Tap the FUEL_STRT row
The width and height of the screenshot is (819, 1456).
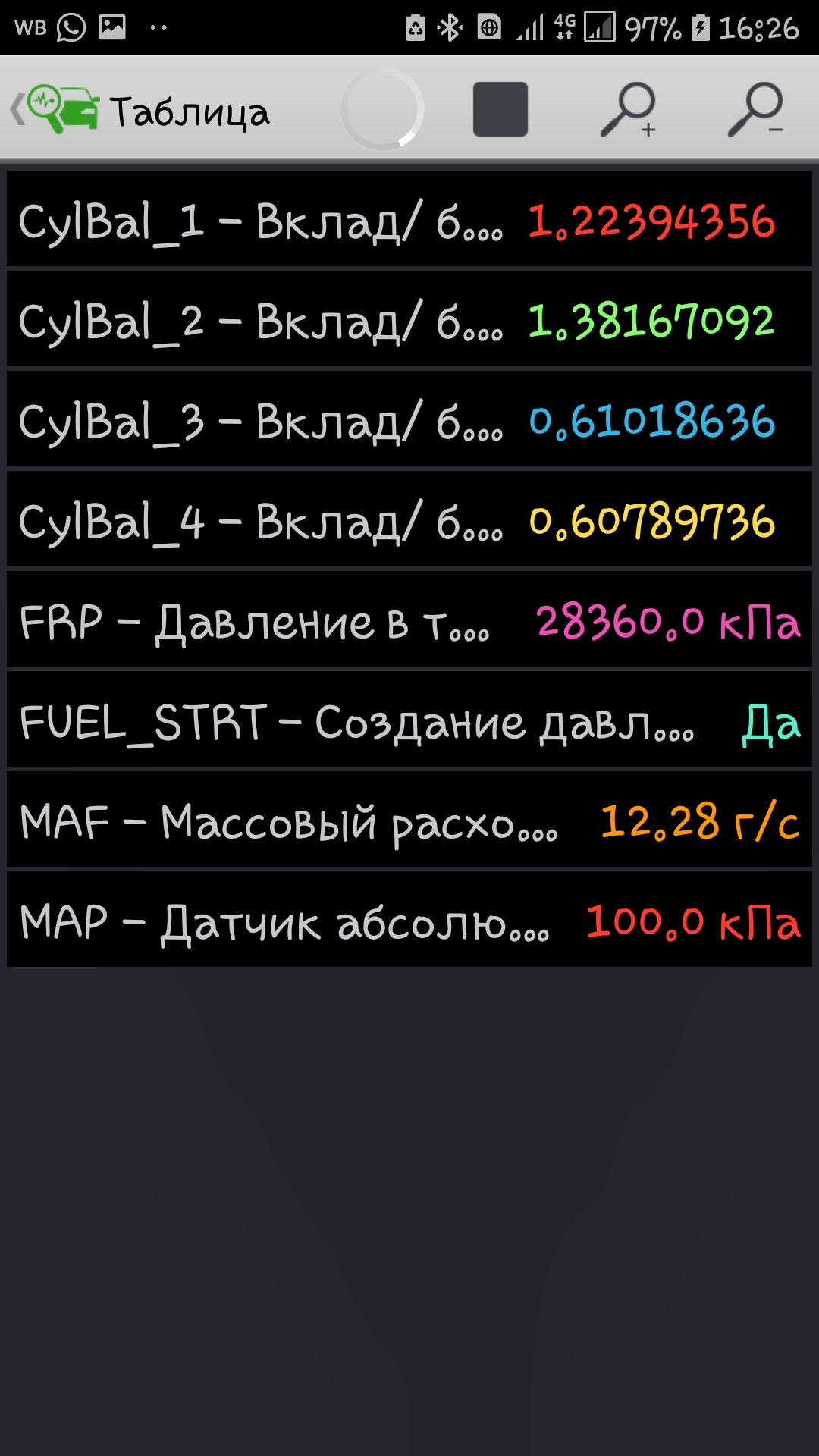(x=409, y=720)
